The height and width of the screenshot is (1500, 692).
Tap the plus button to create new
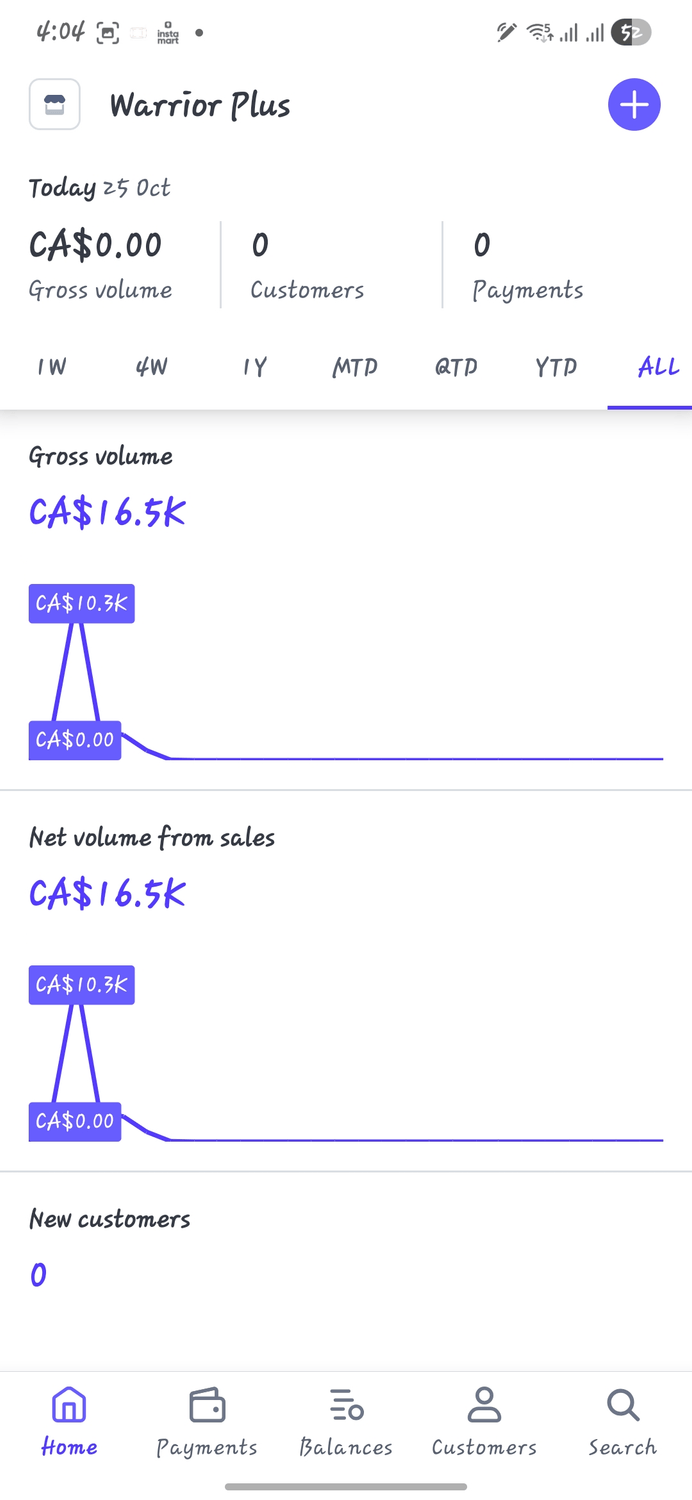coord(634,105)
